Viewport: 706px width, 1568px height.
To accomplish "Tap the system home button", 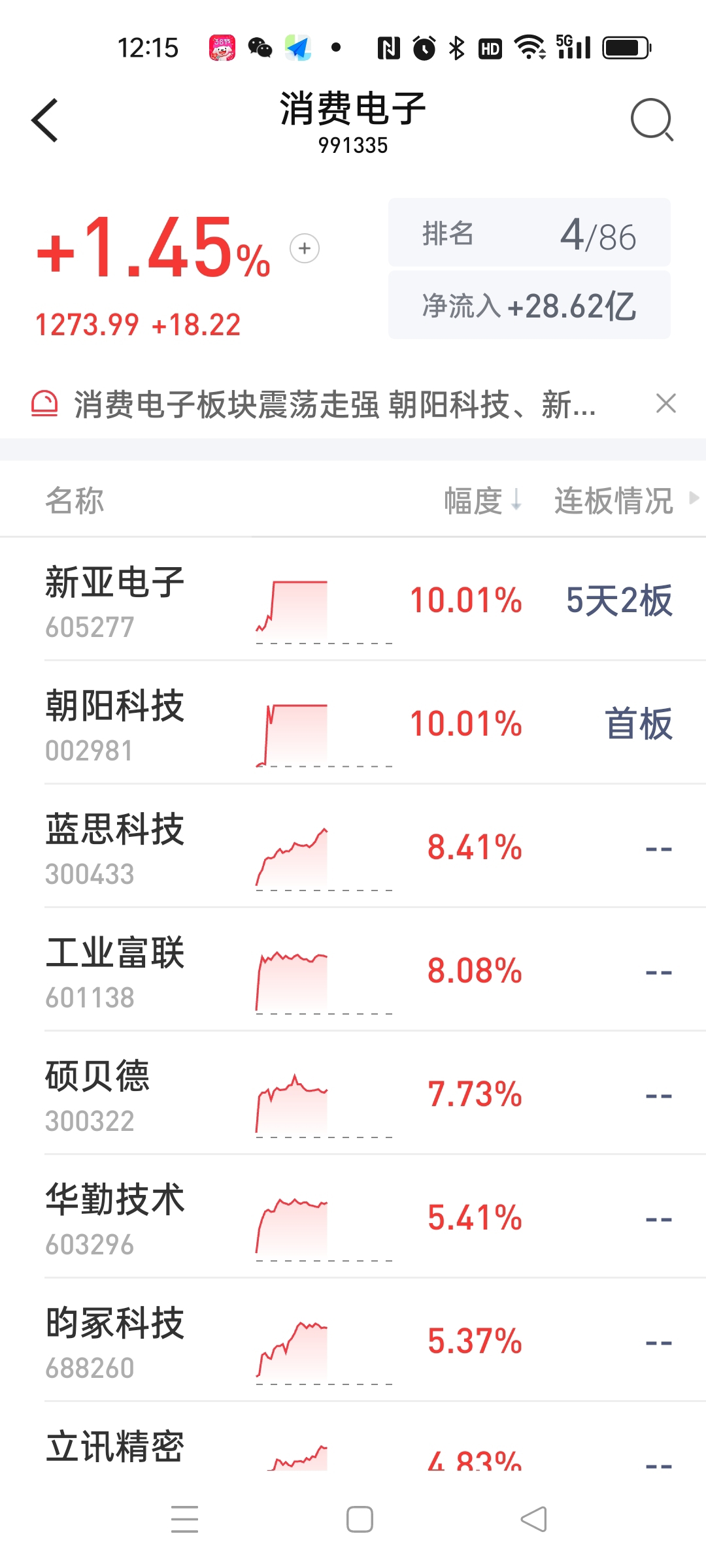I will click(360, 1519).
